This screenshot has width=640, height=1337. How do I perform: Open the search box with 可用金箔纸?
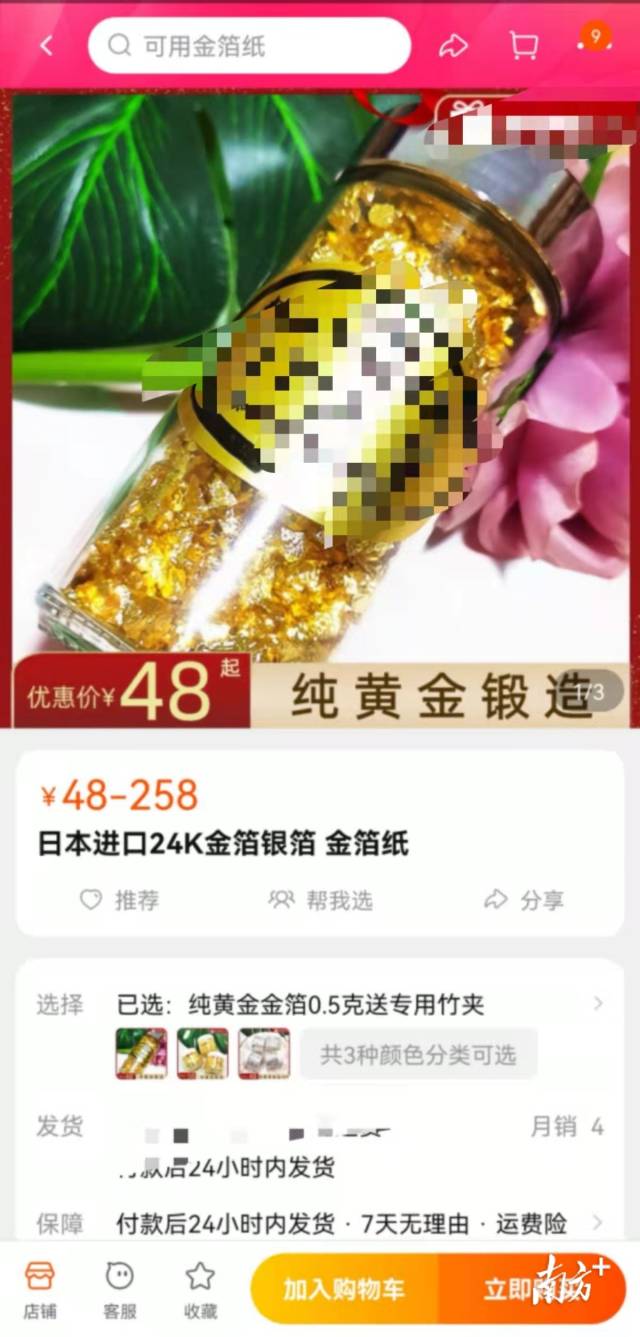250,46
